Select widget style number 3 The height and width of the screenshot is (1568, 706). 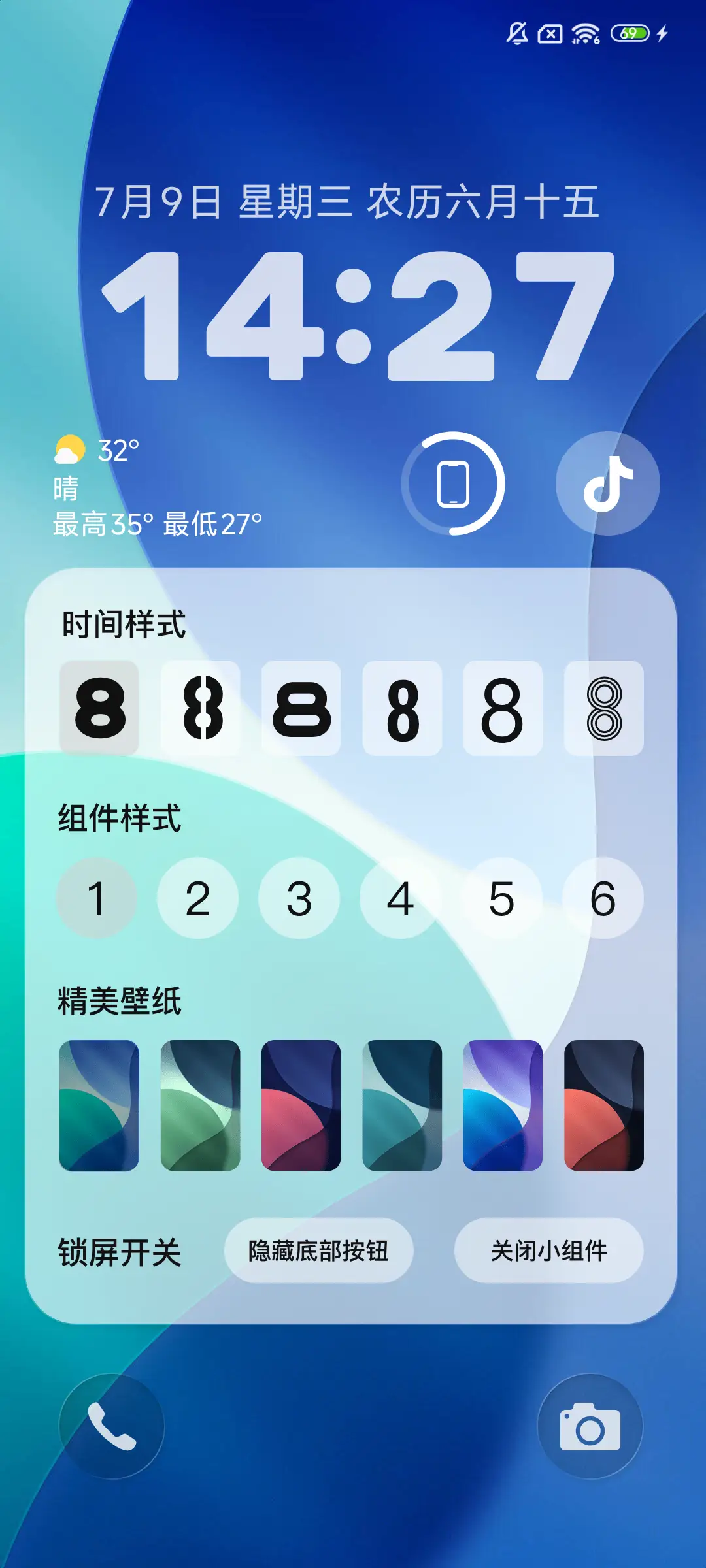299,897
